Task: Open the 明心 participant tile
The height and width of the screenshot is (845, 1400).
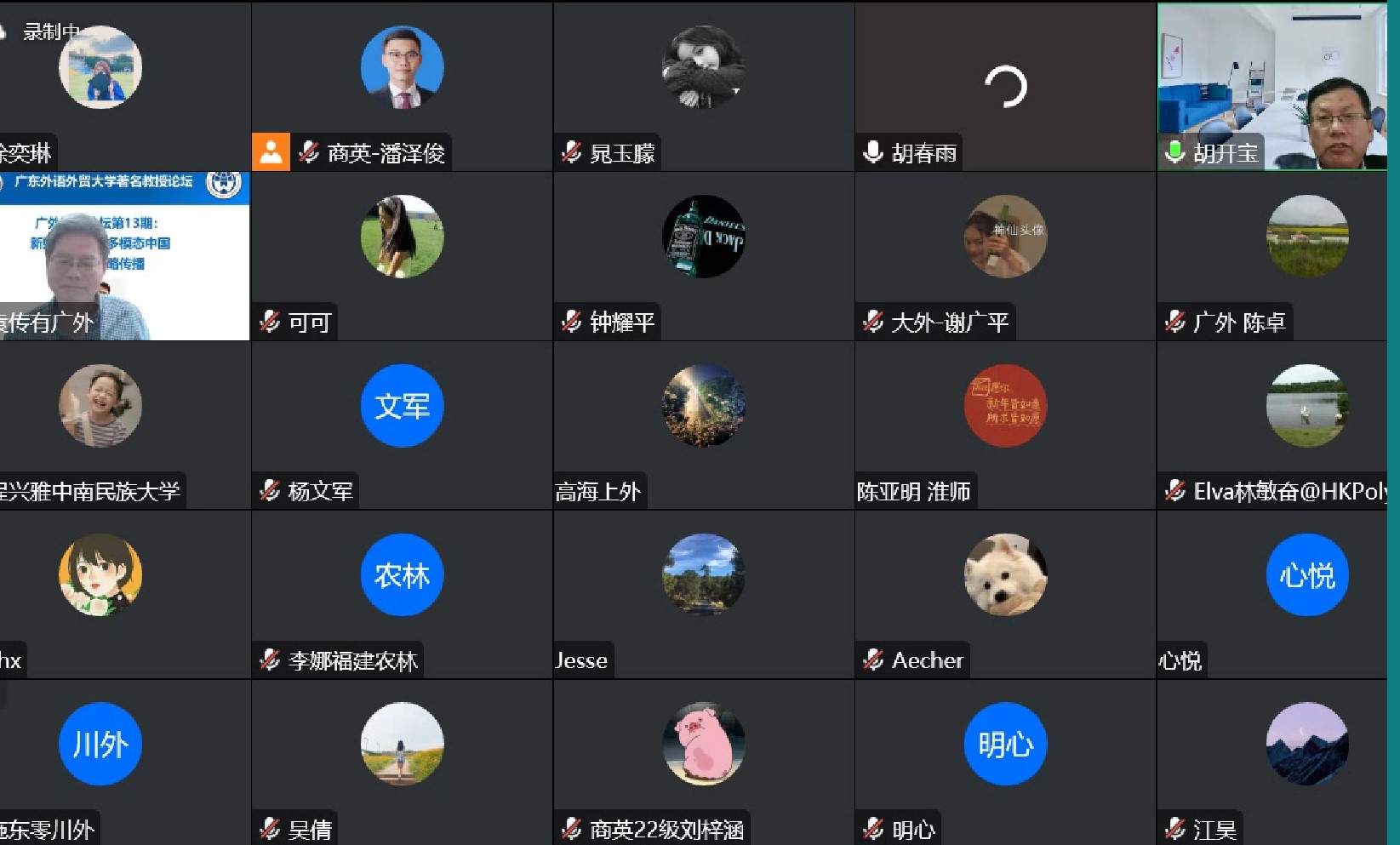Action: pos(1005,761)
